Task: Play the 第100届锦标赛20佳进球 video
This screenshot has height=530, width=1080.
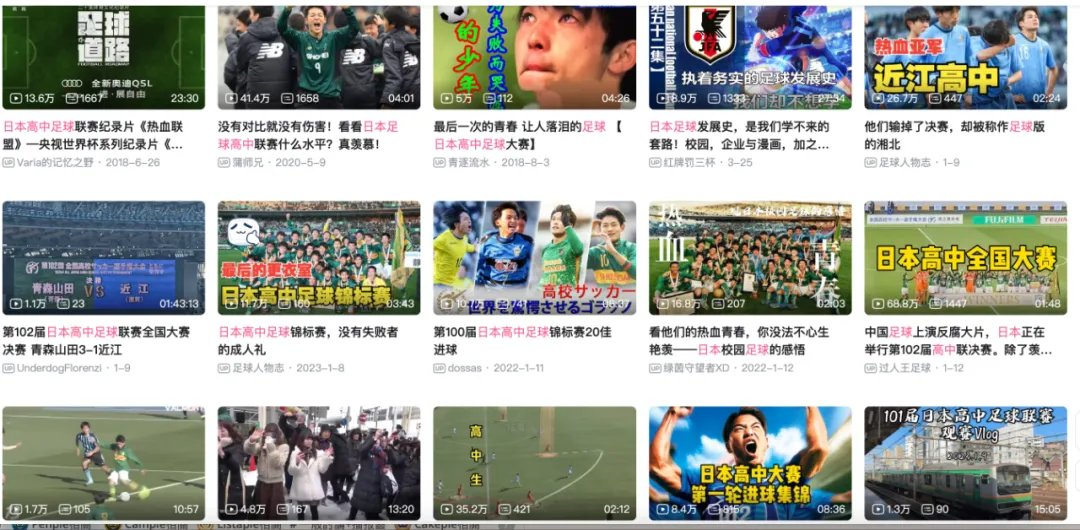Action: pyautogui.click(x=534, y=258)
